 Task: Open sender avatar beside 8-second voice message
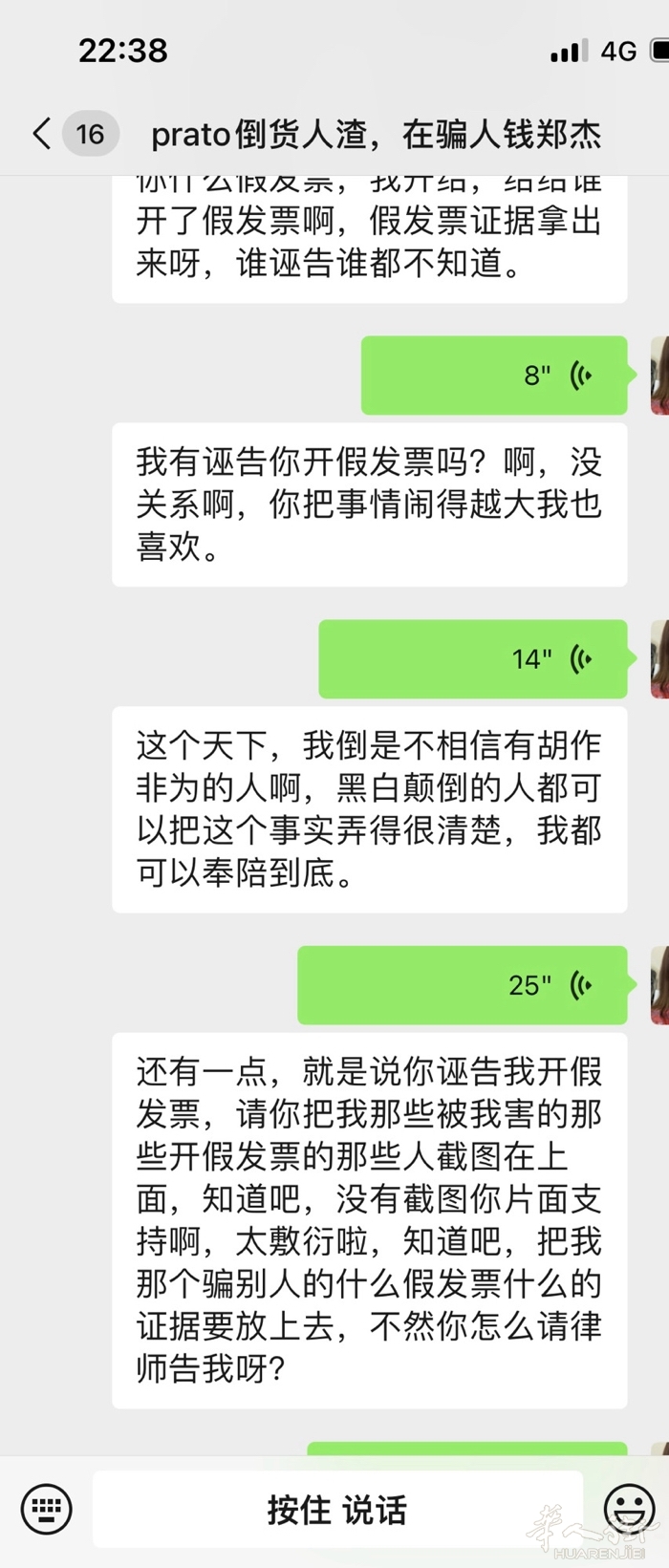click(x=658, y=376)
